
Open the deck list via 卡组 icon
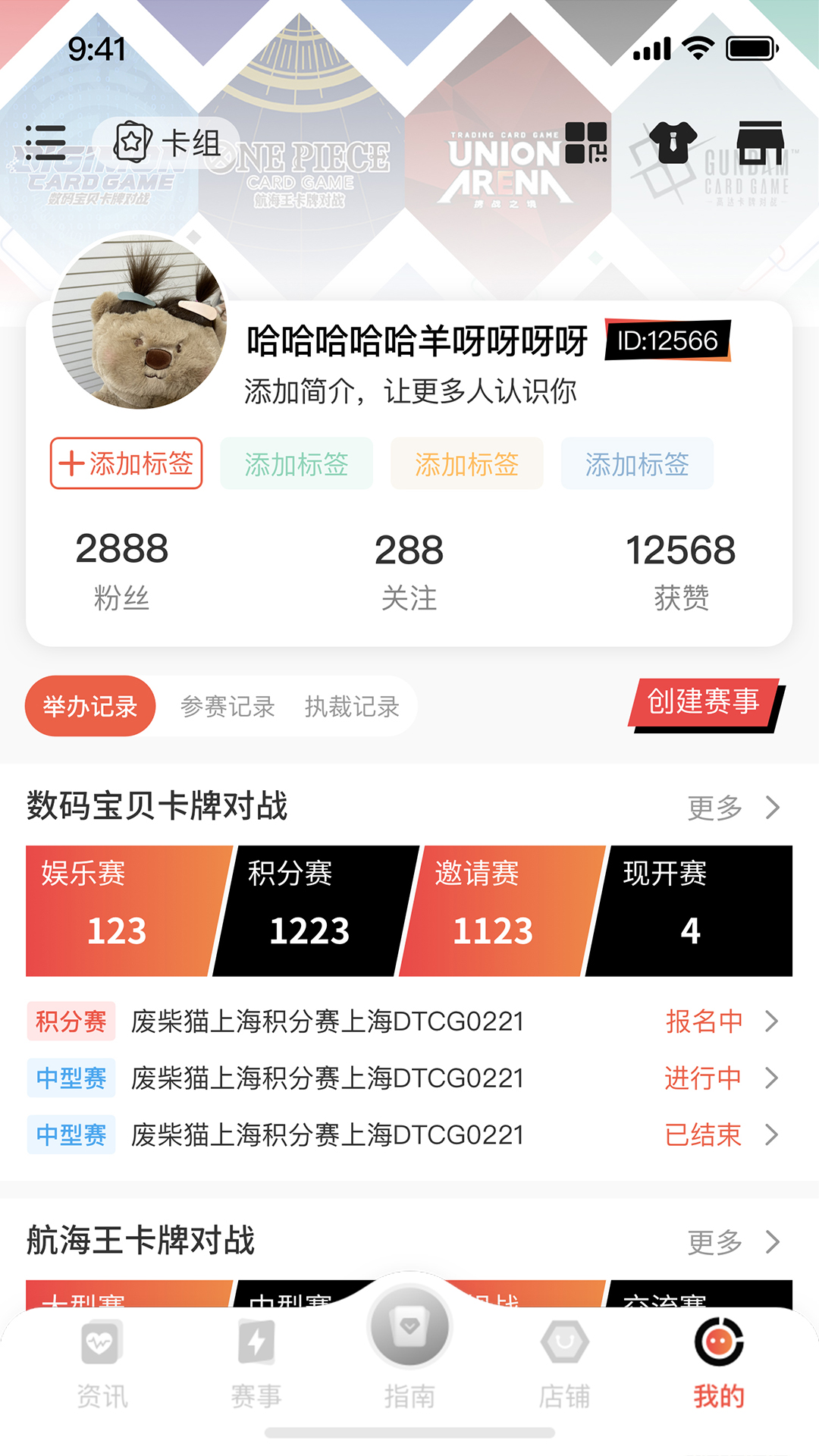click(168, 141)
